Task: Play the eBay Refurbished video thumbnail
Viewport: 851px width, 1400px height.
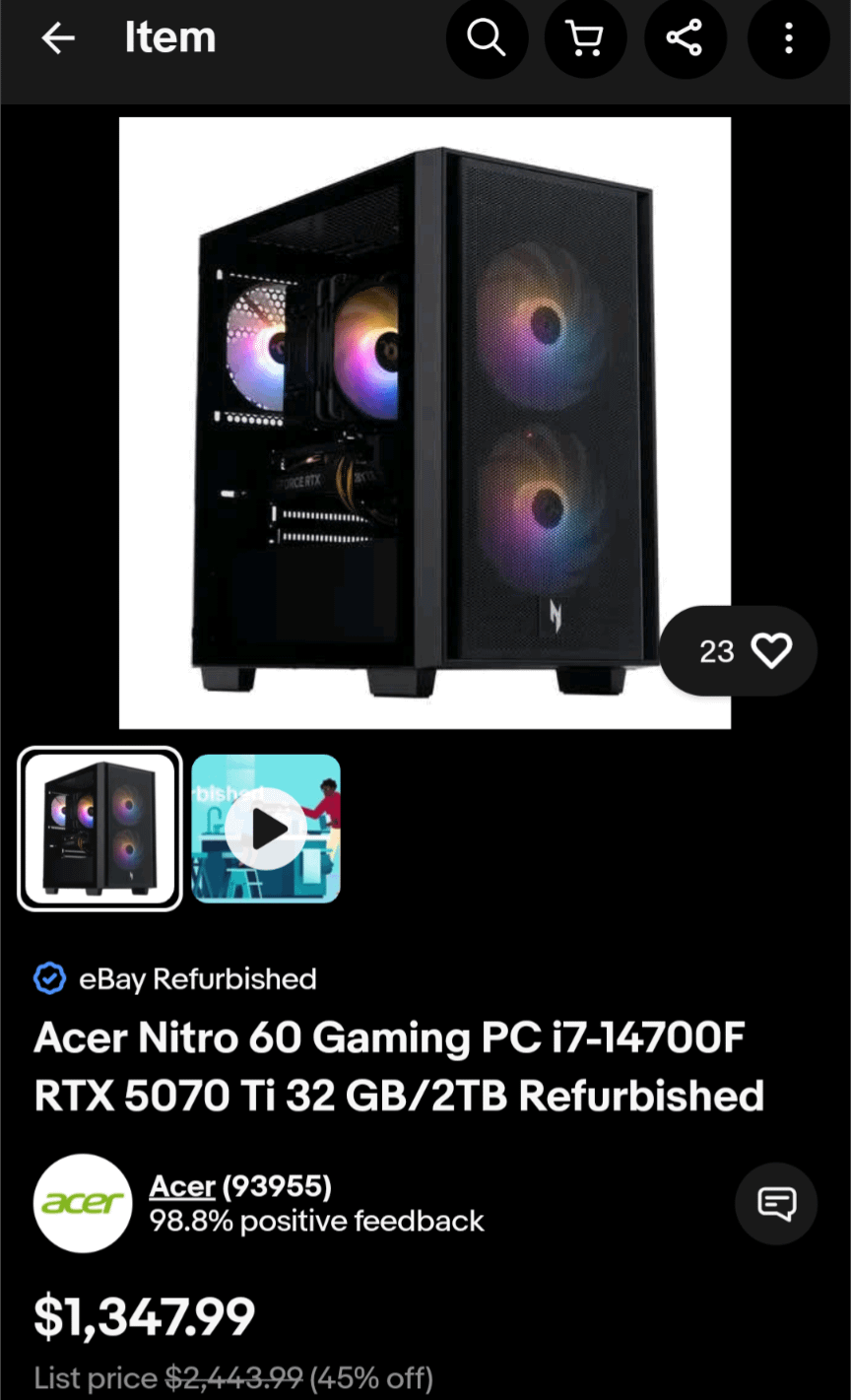Action: (266, 829)
